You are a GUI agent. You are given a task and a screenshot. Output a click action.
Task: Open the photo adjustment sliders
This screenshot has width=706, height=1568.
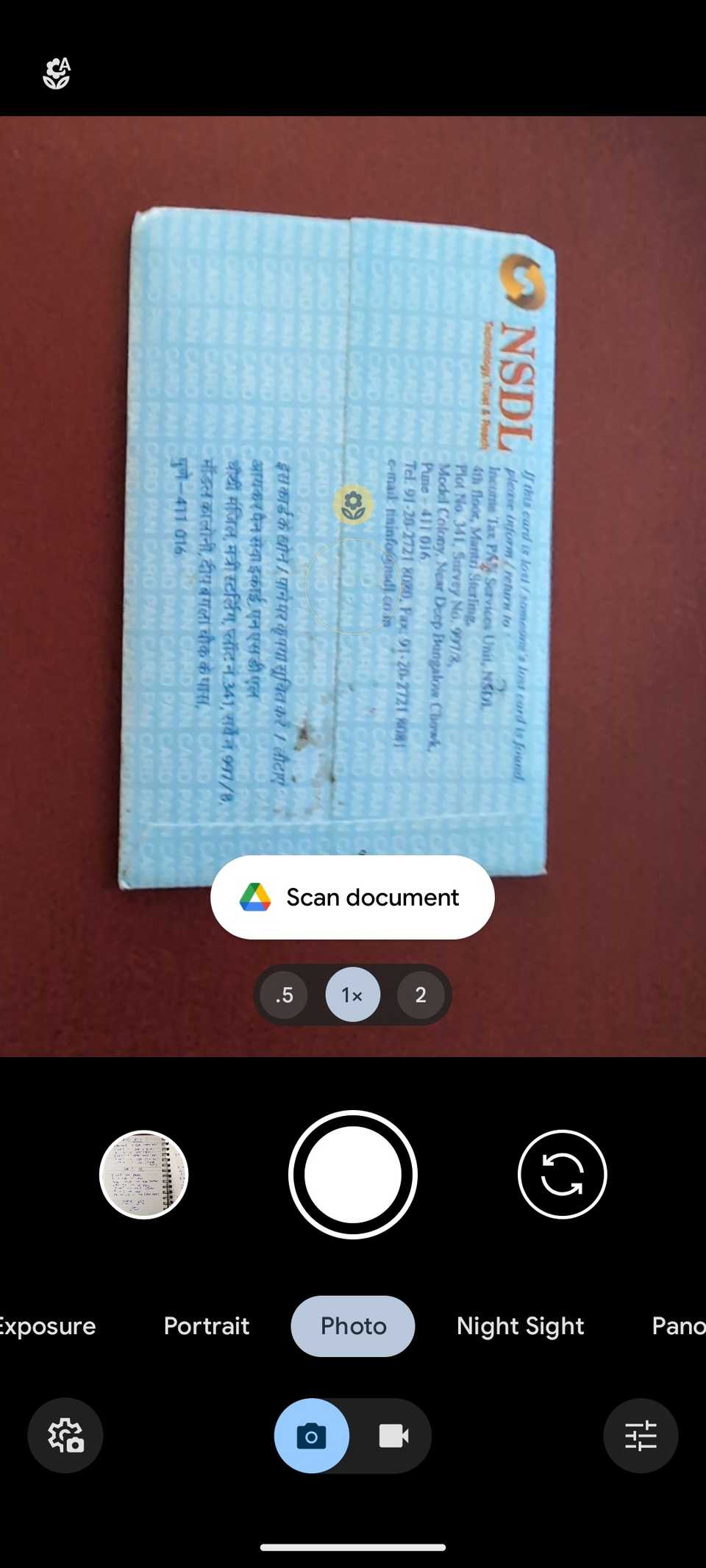641,1435
